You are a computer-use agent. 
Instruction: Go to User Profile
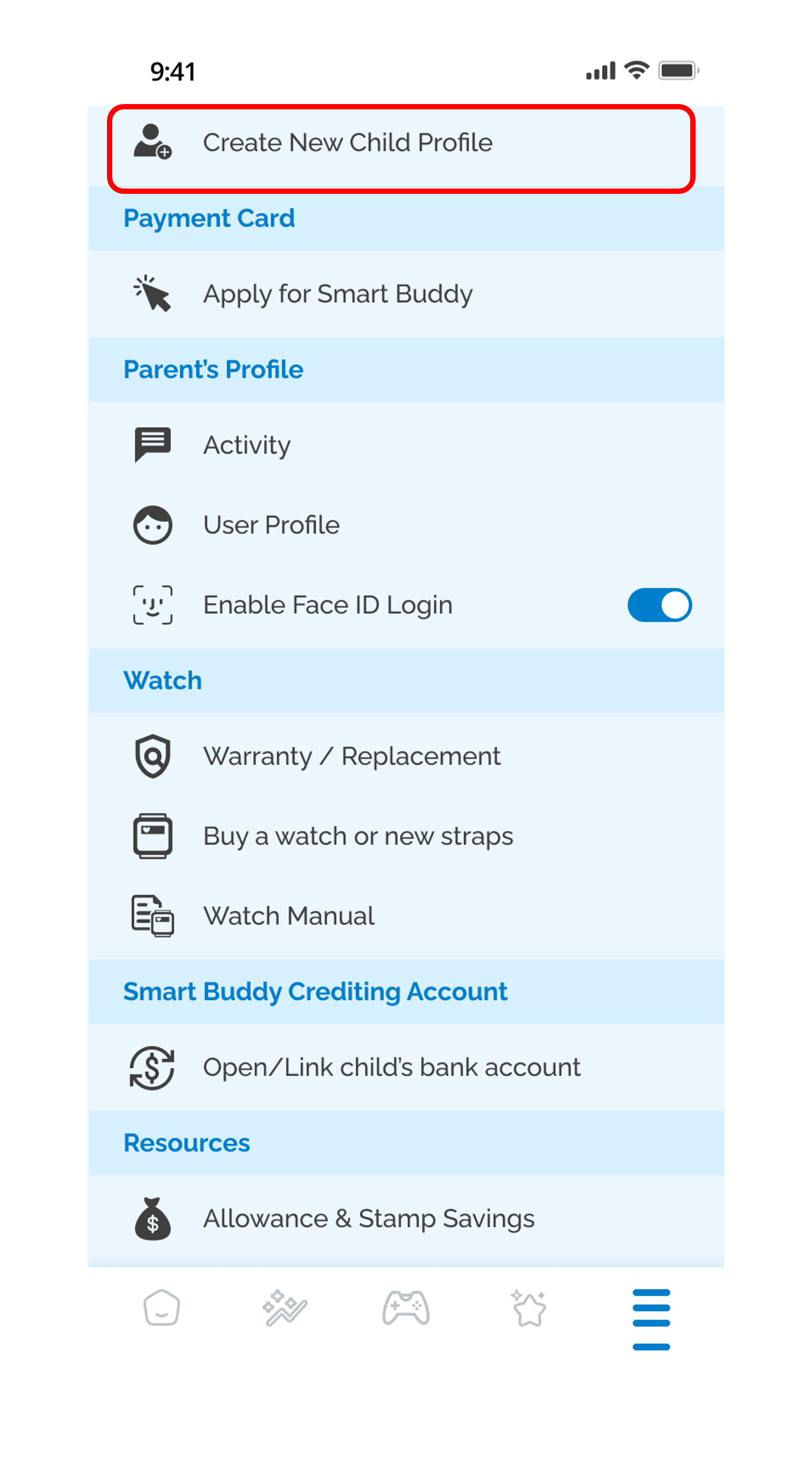click(x=271, y=525)
